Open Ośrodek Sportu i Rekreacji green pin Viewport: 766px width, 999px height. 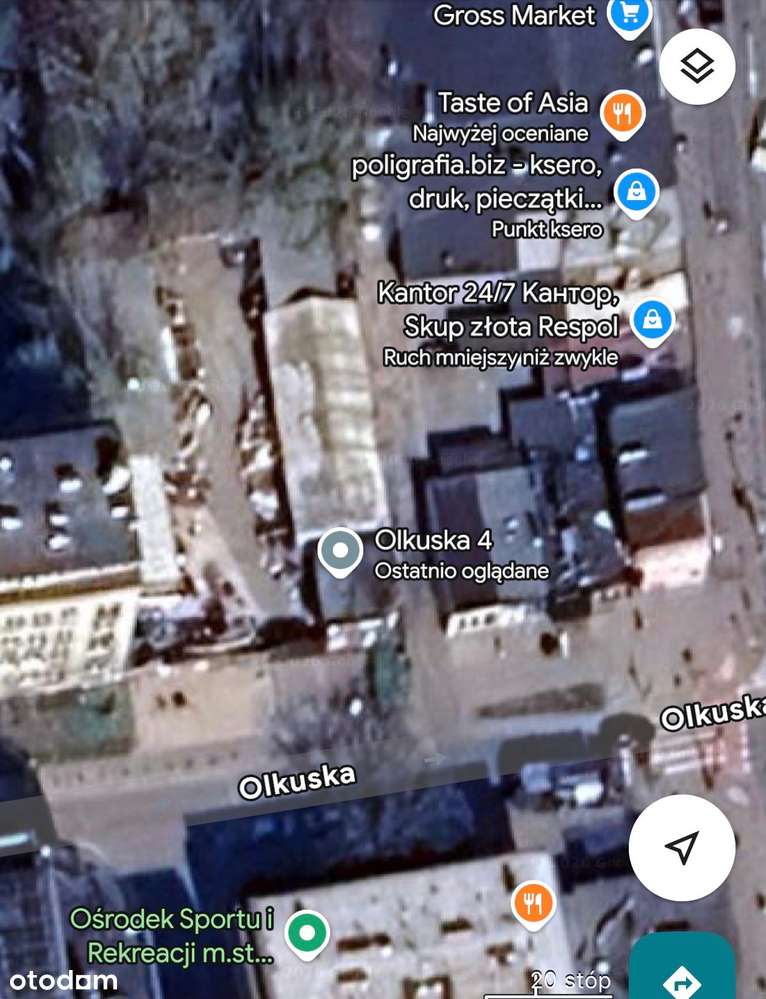pos(308,933)
